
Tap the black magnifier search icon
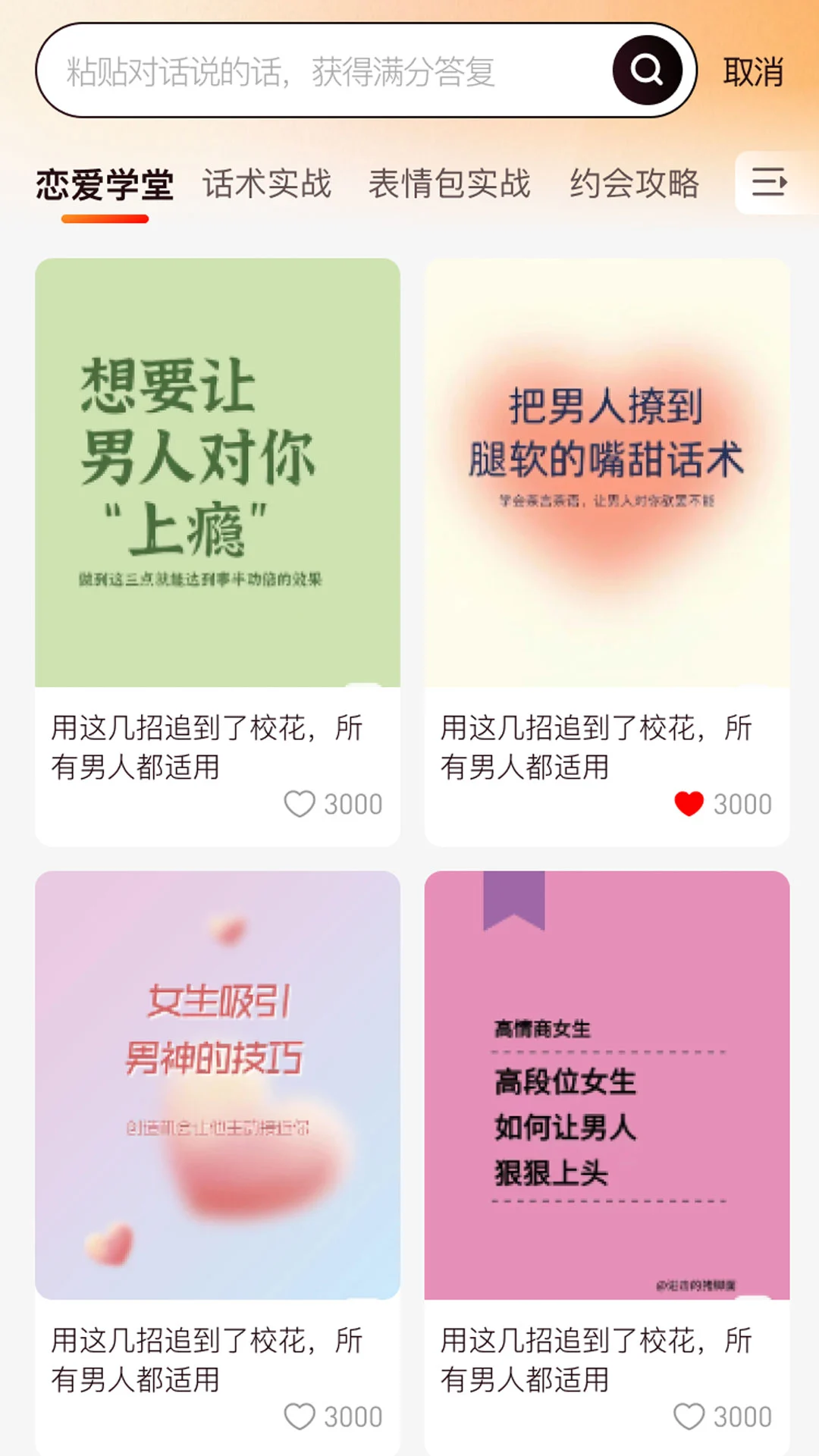[x=645, y=71]
